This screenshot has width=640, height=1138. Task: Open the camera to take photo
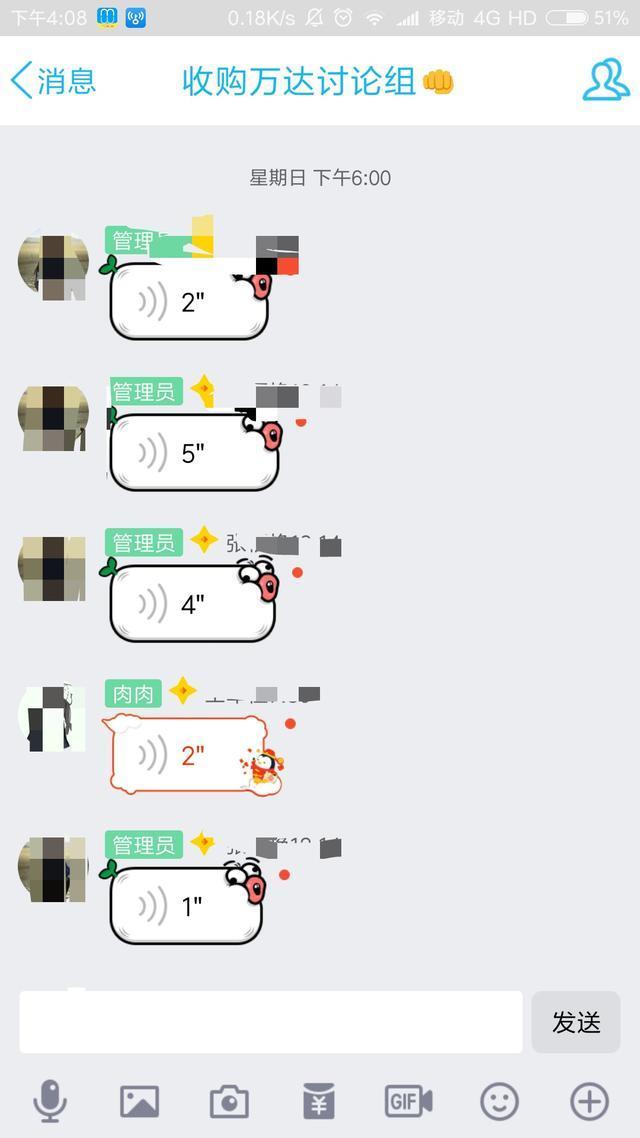coord(229,1102)
